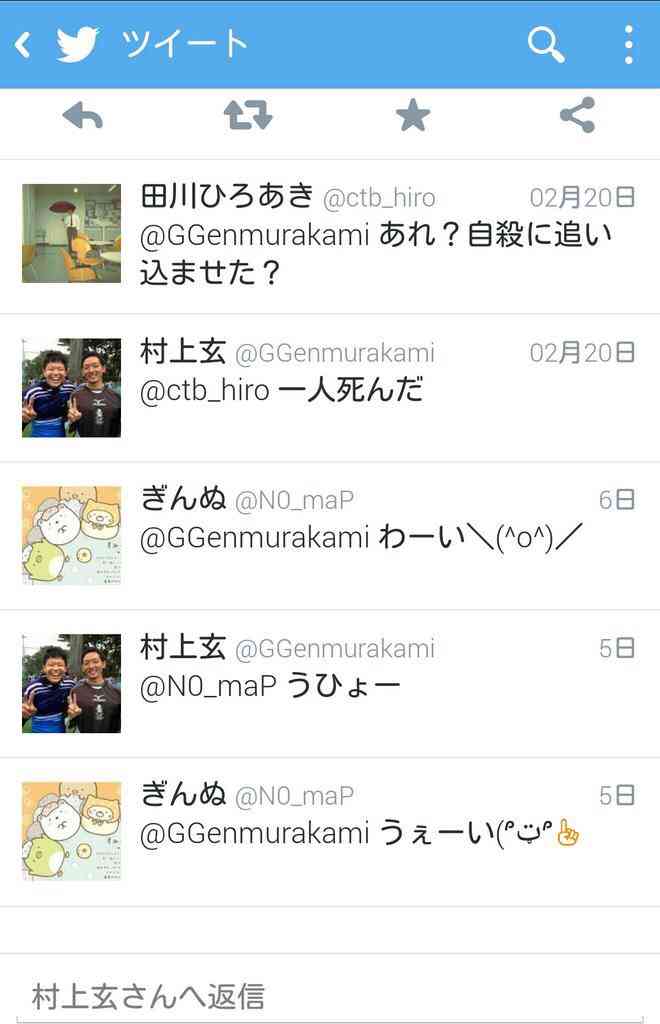This screenshot has width=660, height=1024.
Task: Favorite the tweet with the star
Action: [x=412, y=117]
